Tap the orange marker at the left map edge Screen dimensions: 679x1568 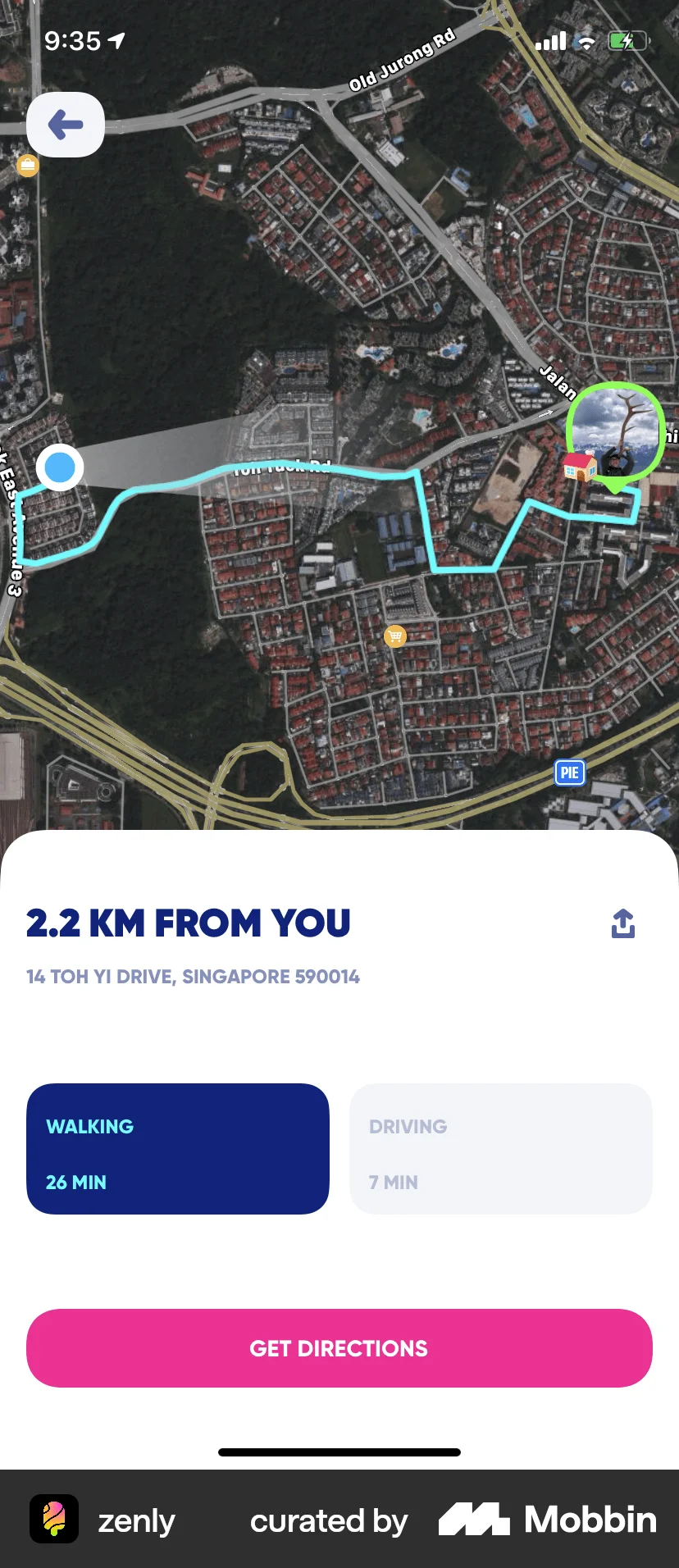[27, 166]
